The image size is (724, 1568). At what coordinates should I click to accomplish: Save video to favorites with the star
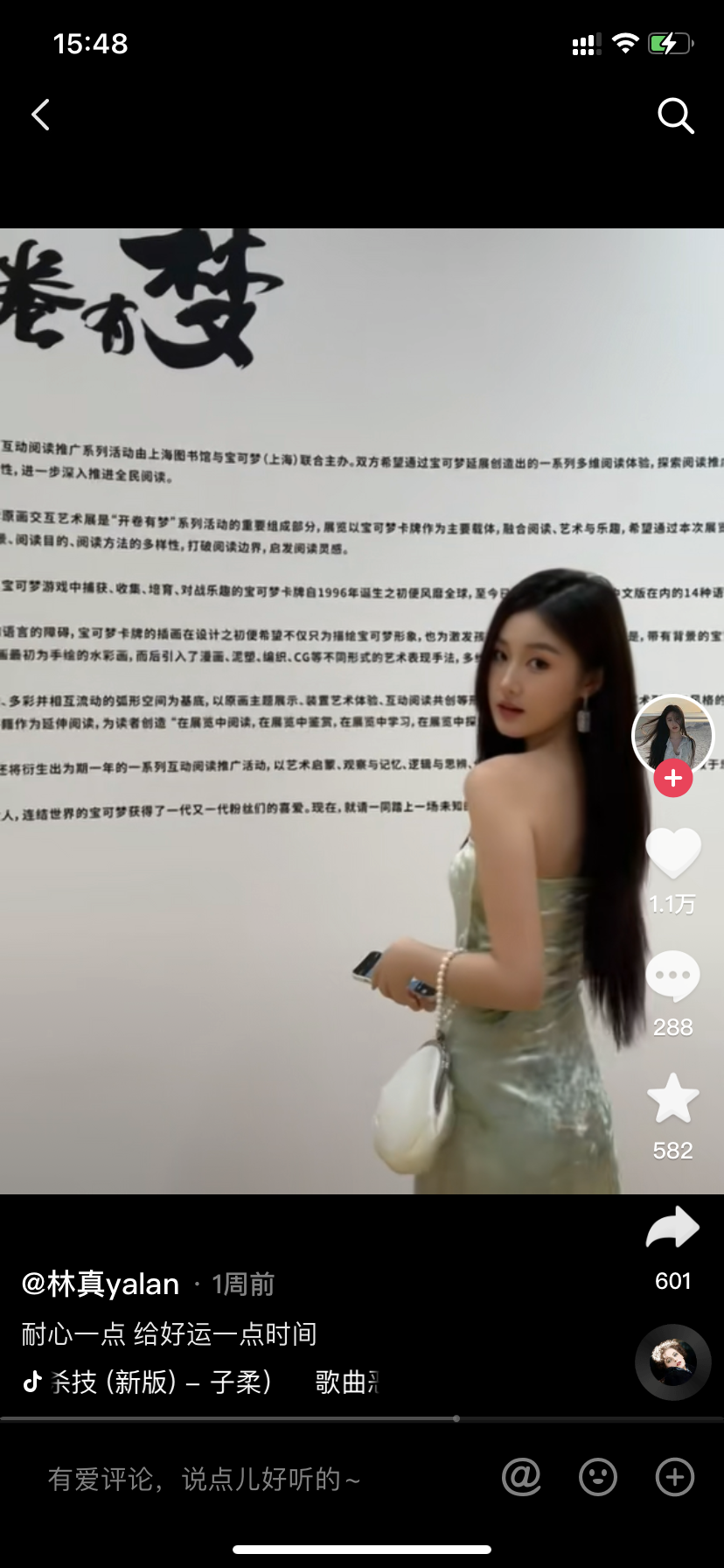[x=672, y=1099]
